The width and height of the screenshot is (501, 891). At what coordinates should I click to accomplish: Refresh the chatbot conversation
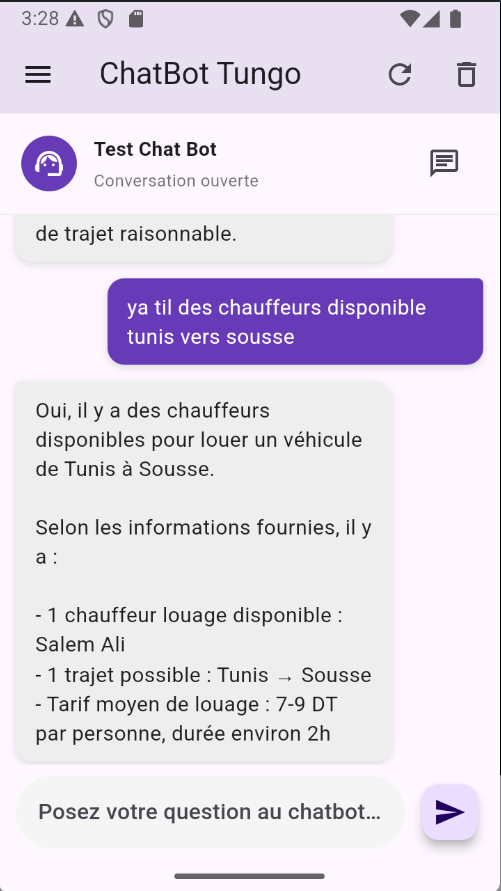[400, 74]
